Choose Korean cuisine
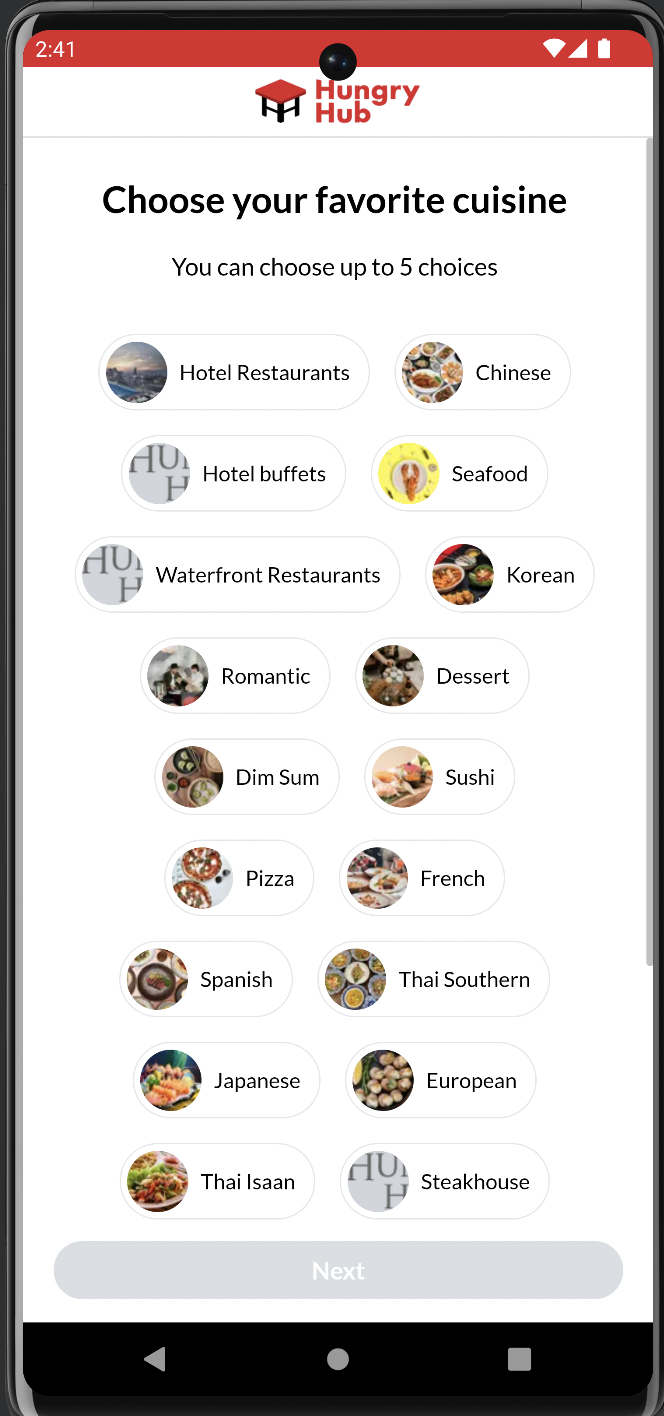Image resolution: width=664 pixels, height=1416 pixels. coord(509,575)
